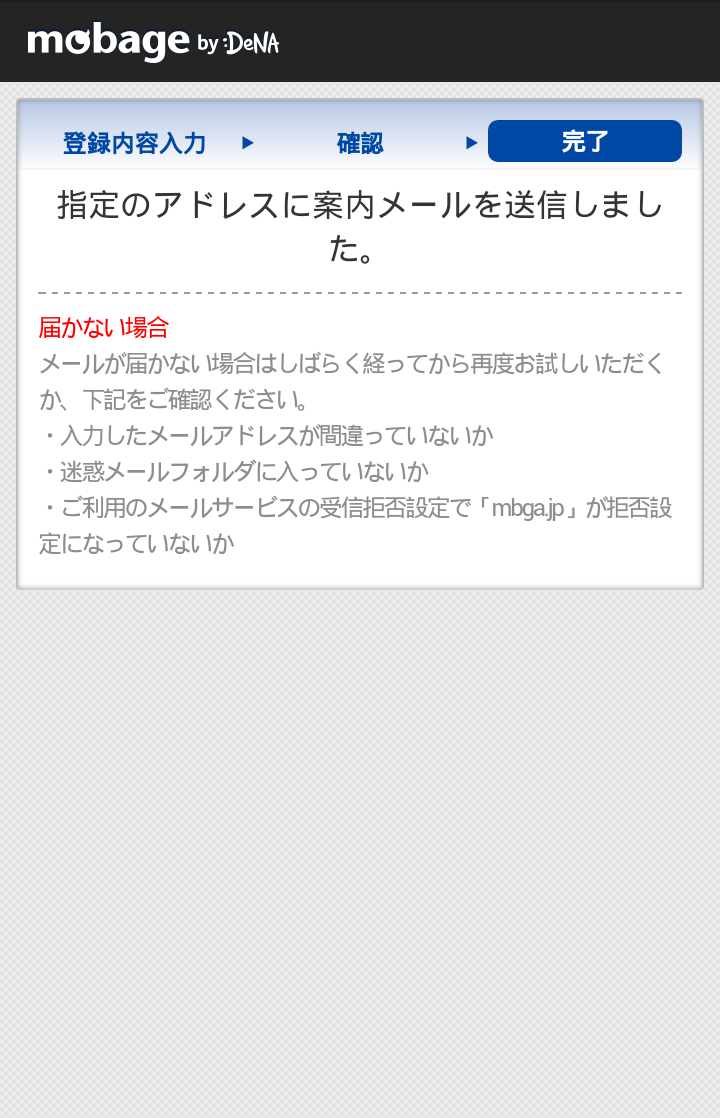
Task: Click the arrow before 完了
Action: click(470, 141)
